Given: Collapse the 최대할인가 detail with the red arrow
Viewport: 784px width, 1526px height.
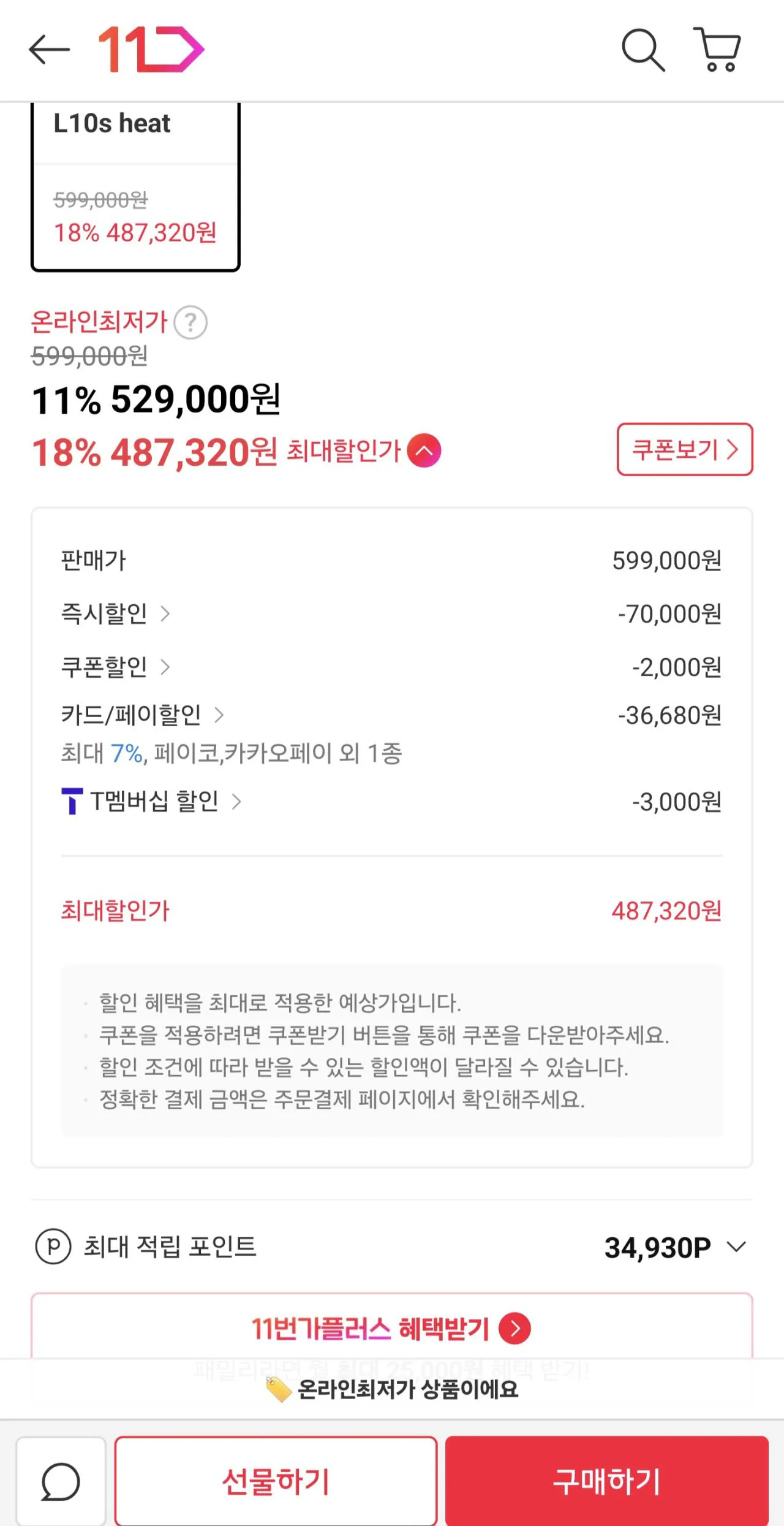Looking at the screenshot, I should [x=424, y=450].
